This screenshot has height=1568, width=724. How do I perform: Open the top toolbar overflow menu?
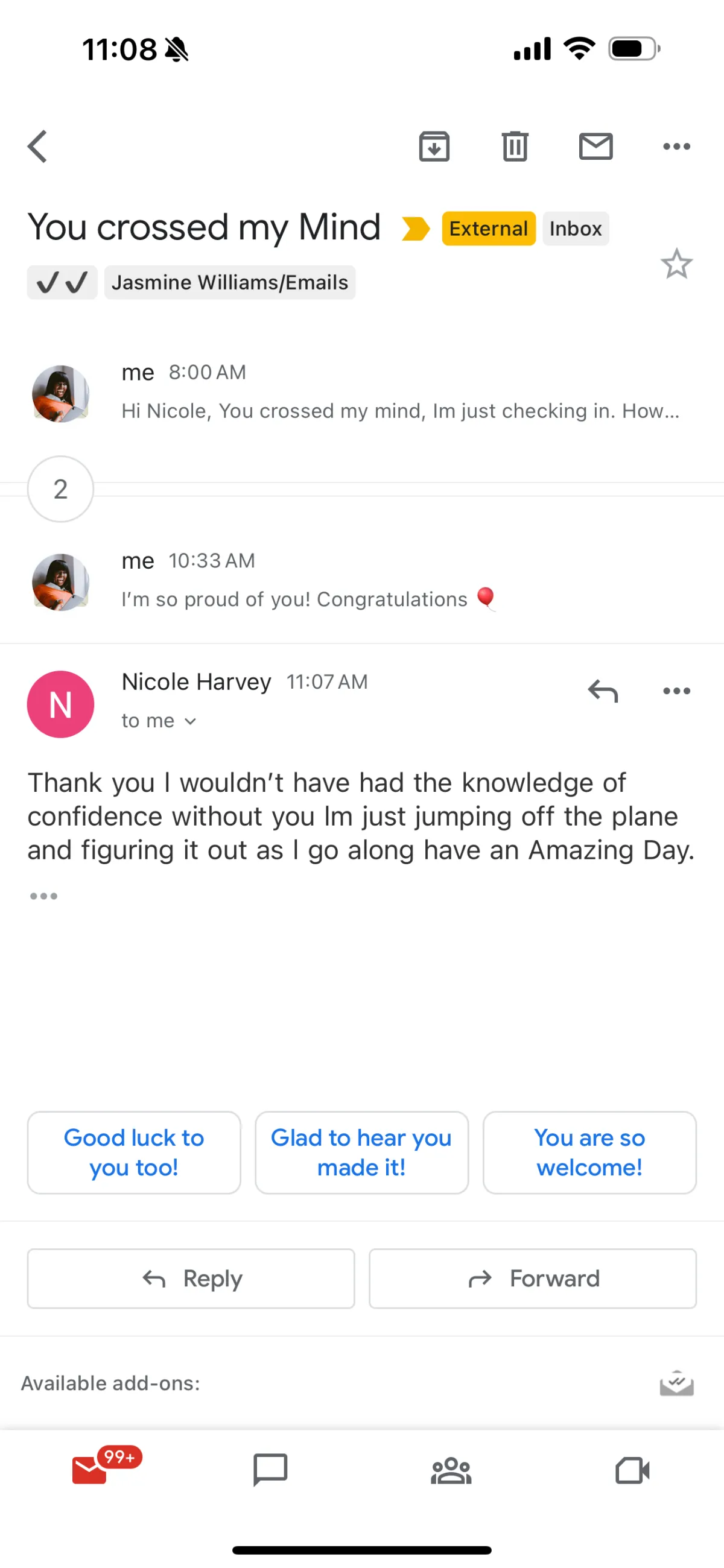[676, 147]
